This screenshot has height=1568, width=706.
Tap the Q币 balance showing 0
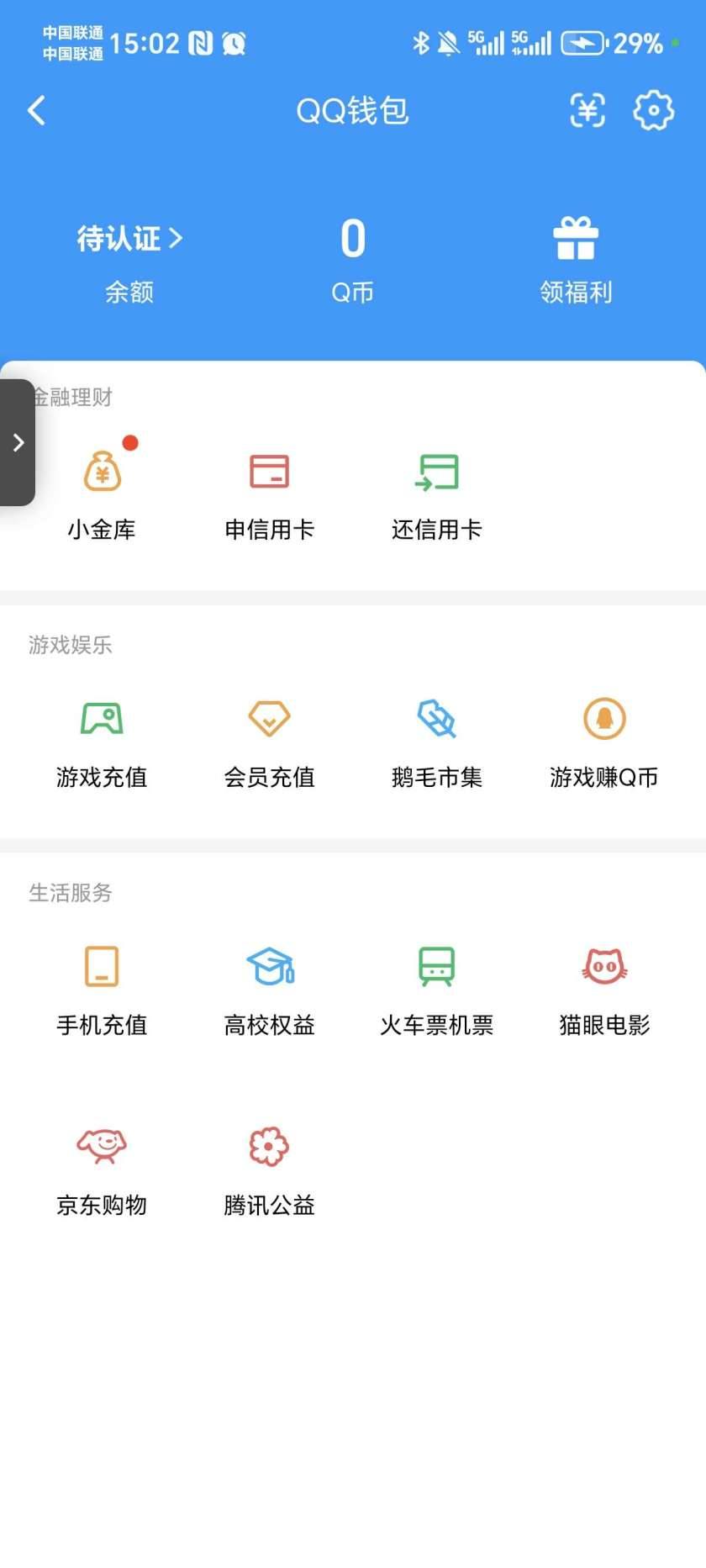tap(352, 238)
